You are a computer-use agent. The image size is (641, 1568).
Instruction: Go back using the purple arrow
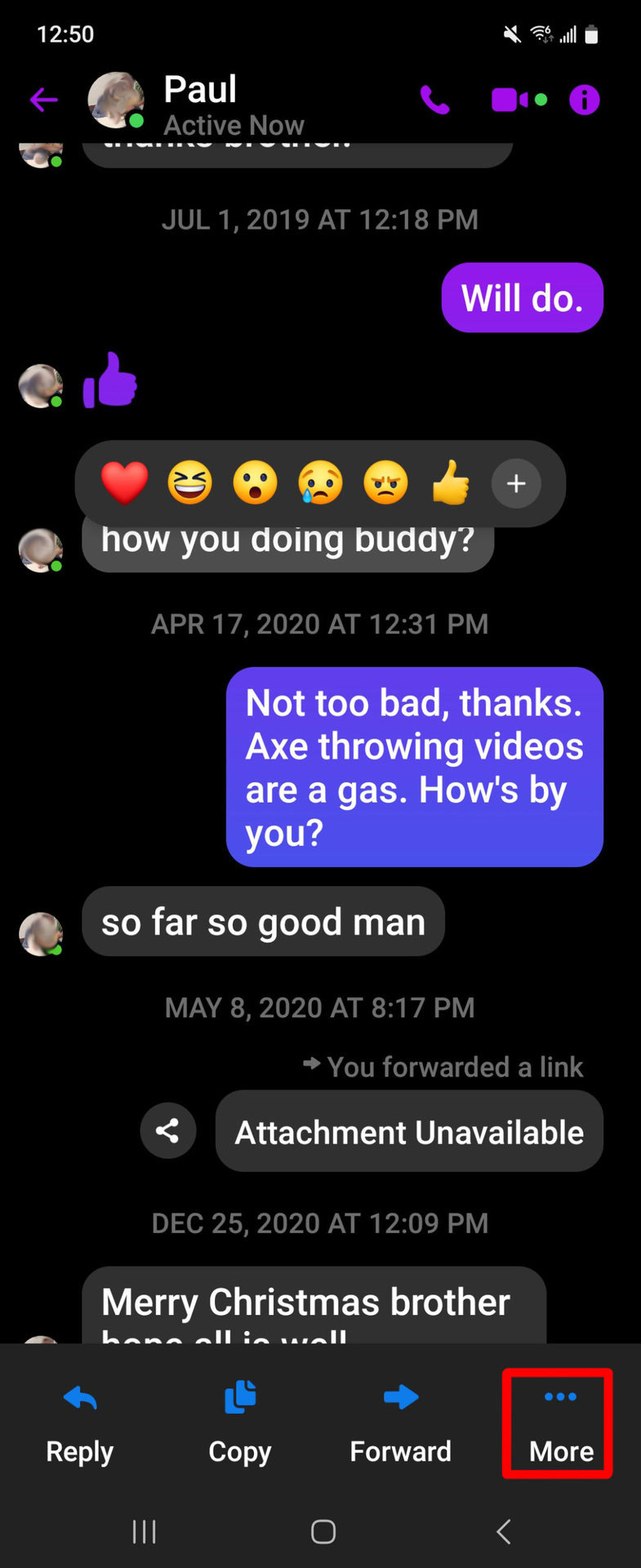43,100
